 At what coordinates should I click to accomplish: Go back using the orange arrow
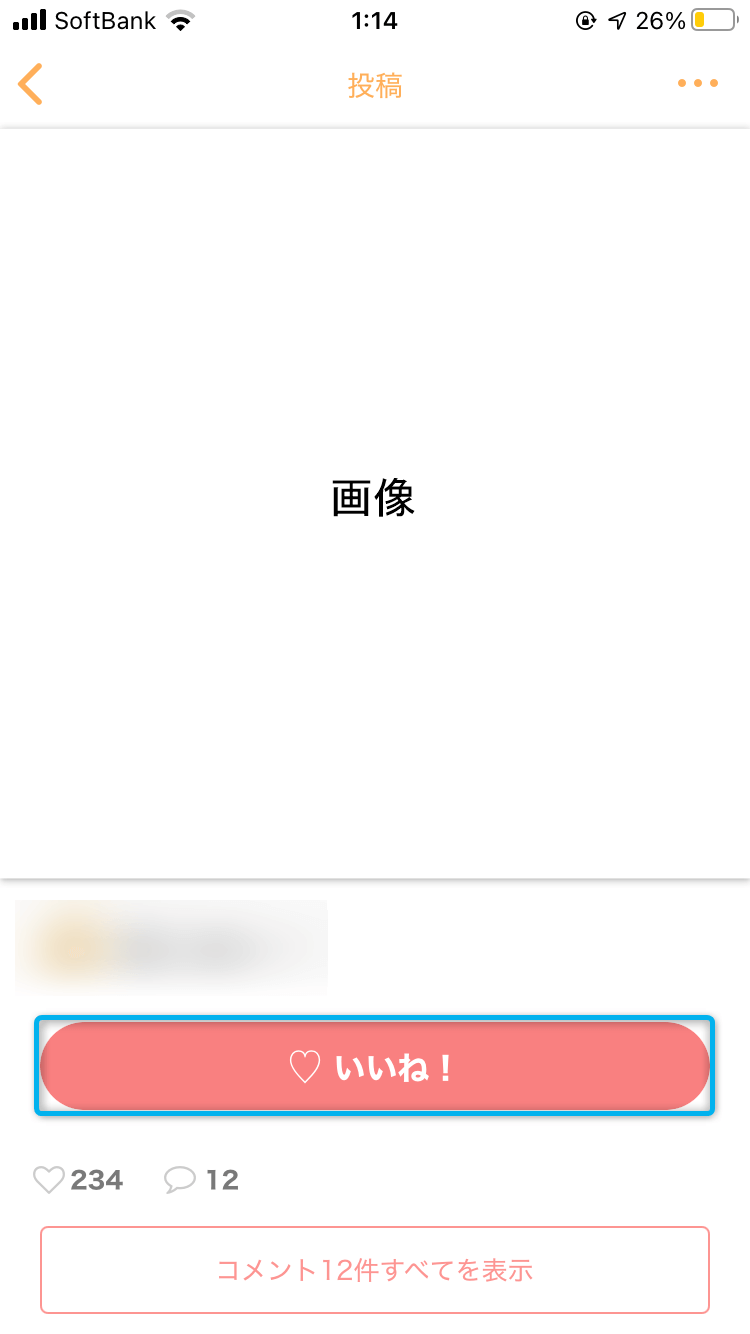point(30,84)
